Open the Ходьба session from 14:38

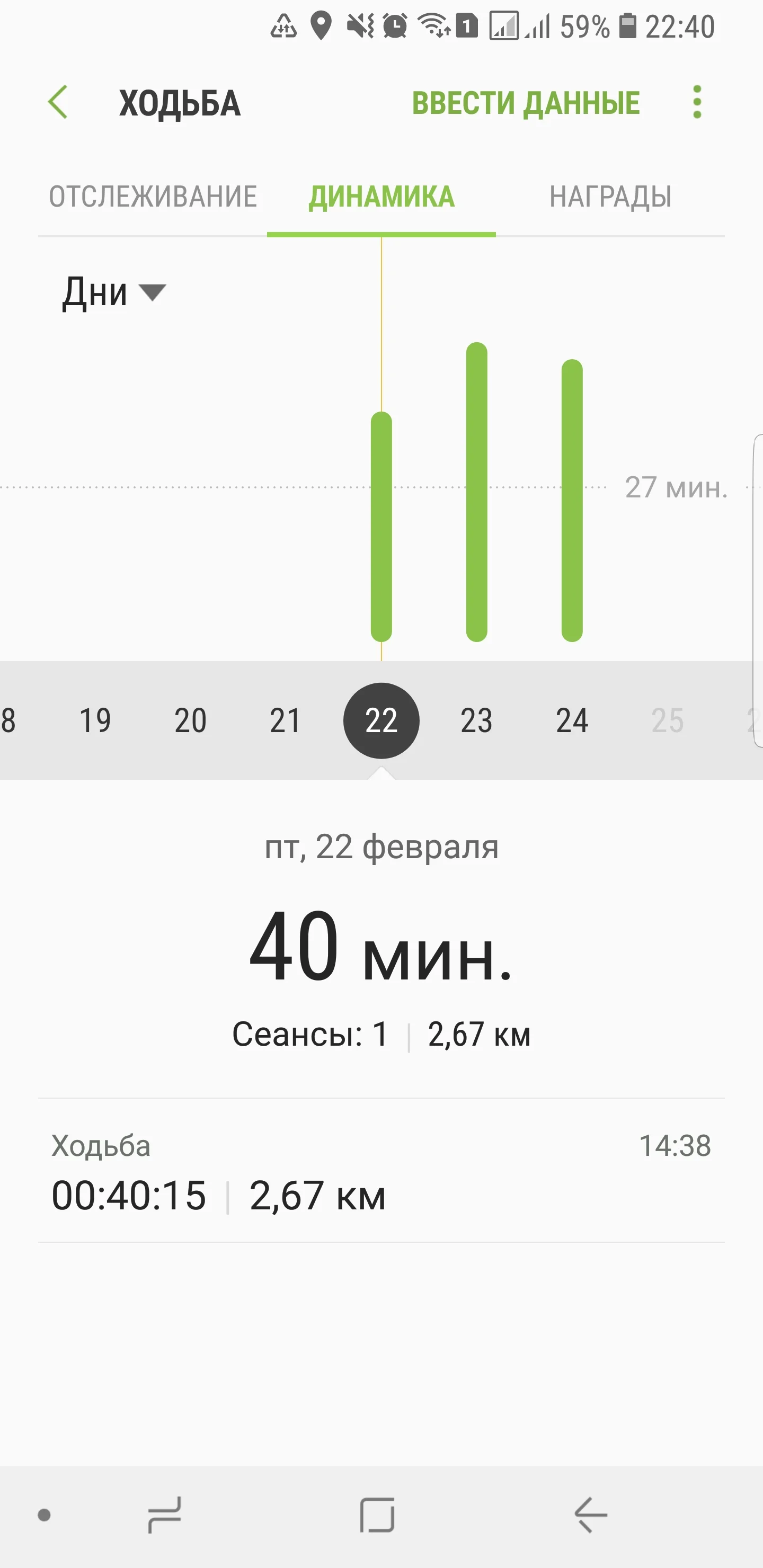tap(381, 1171)
